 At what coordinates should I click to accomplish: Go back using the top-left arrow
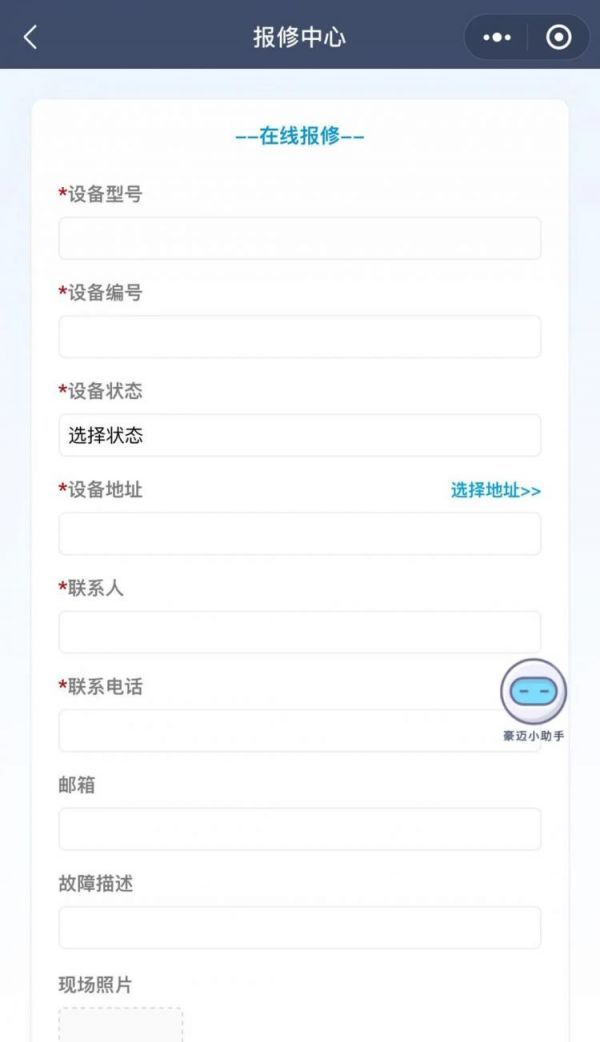click(30, 37)
